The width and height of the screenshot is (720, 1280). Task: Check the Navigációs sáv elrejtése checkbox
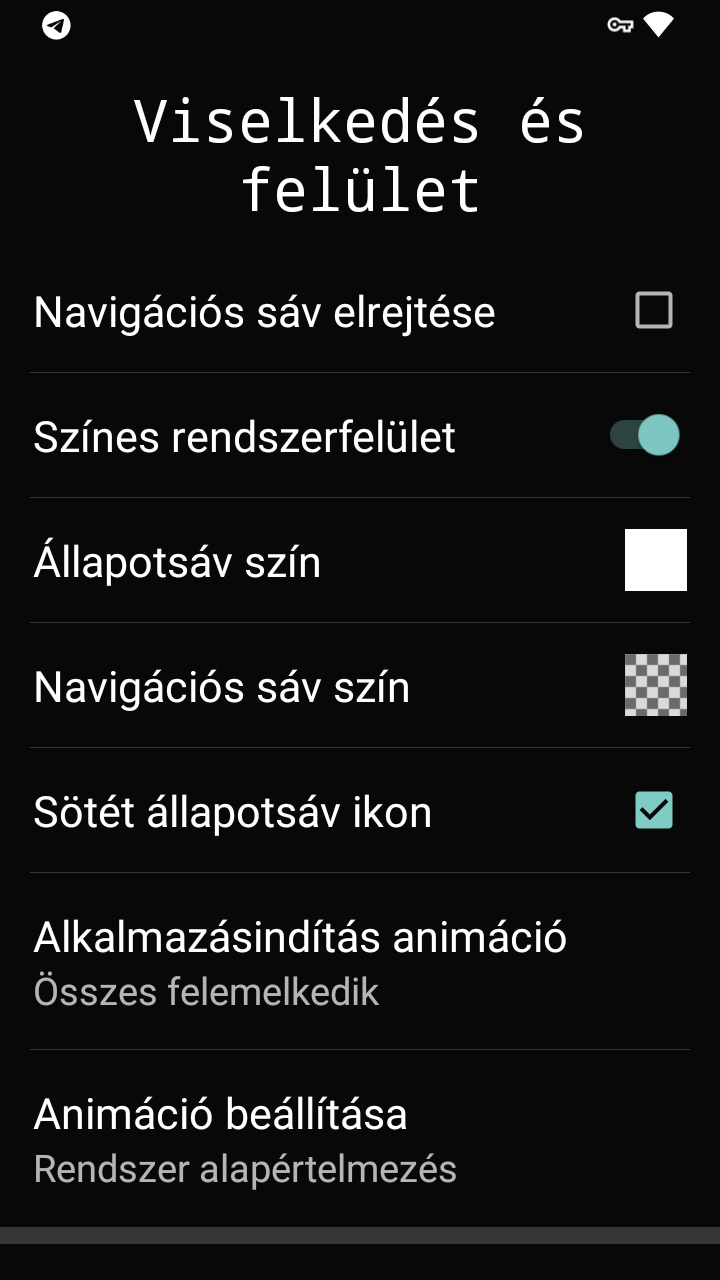coord(654,310)
